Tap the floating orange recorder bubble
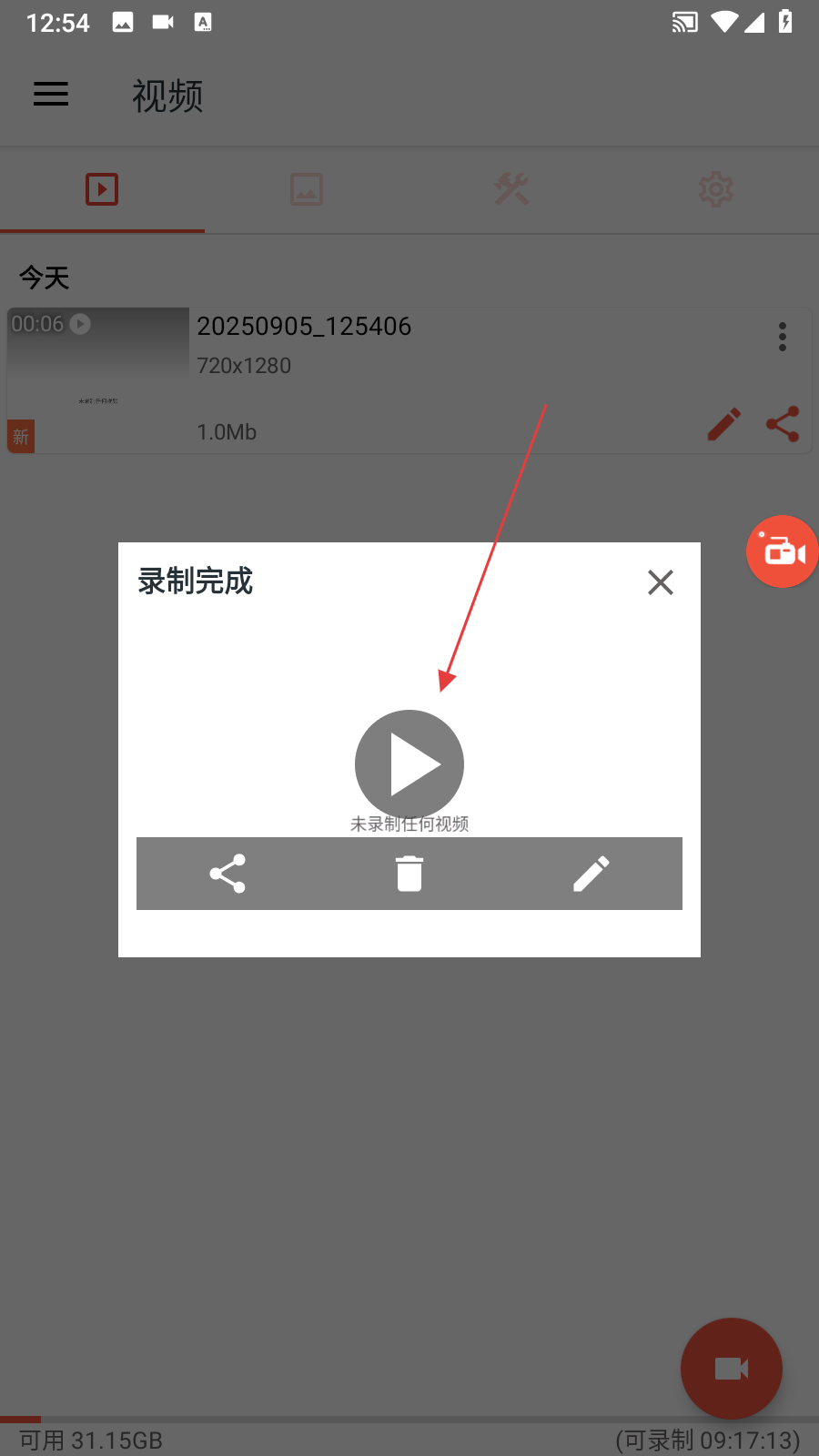Screen dimensions: 819x1456 (x=783, y=551)
